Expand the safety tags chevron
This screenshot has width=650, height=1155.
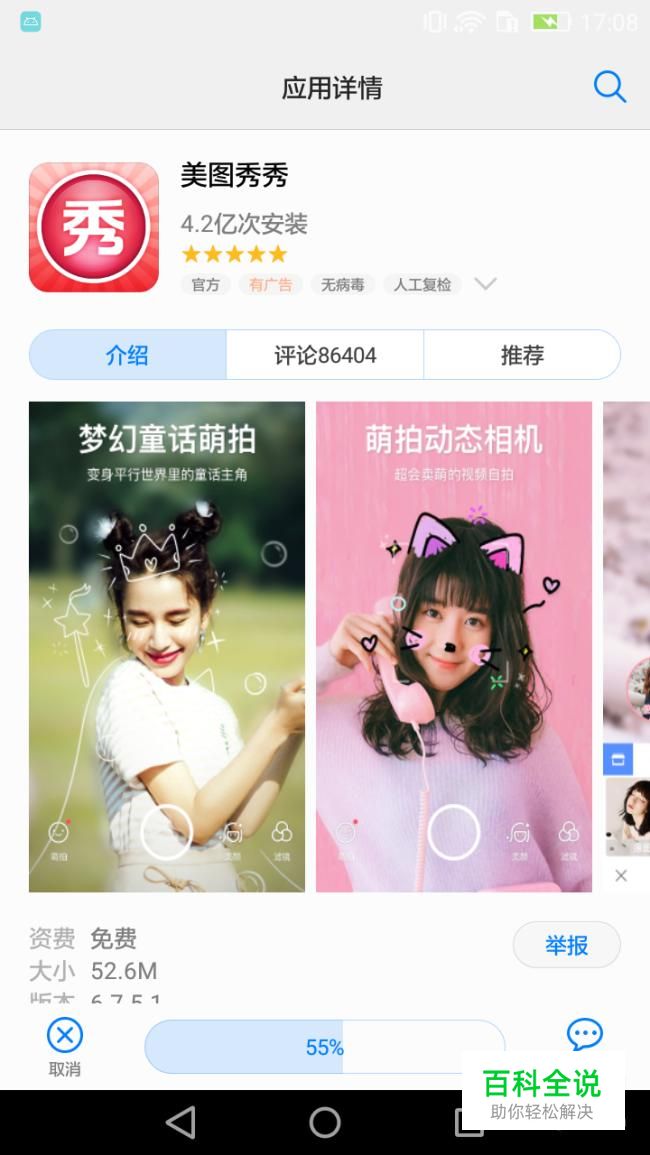click(485, 284)
